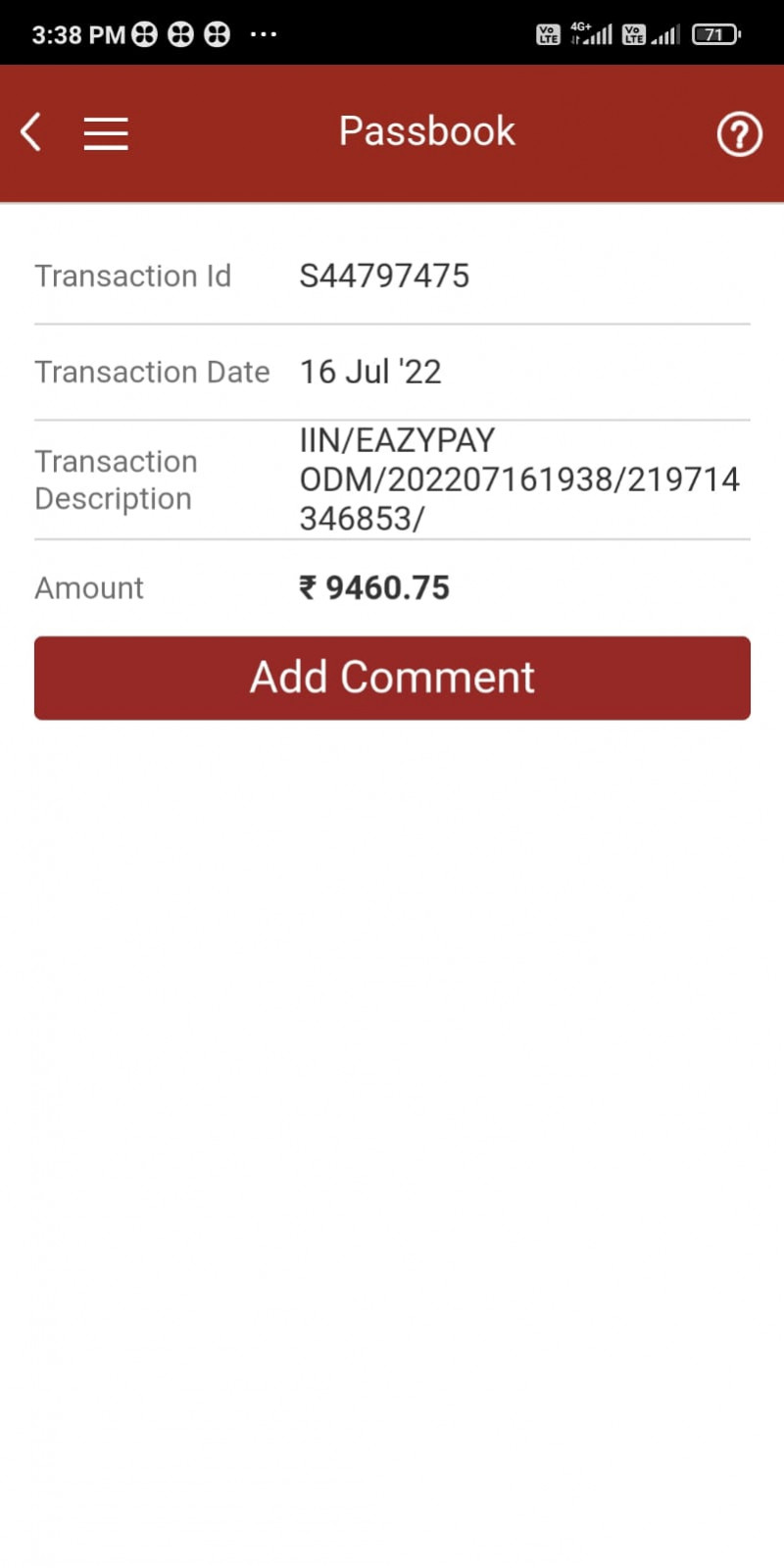The height and width of the screenshot is (1568, 784).
Task: Open the hamburger drawer menu
Action: [106, 133]
